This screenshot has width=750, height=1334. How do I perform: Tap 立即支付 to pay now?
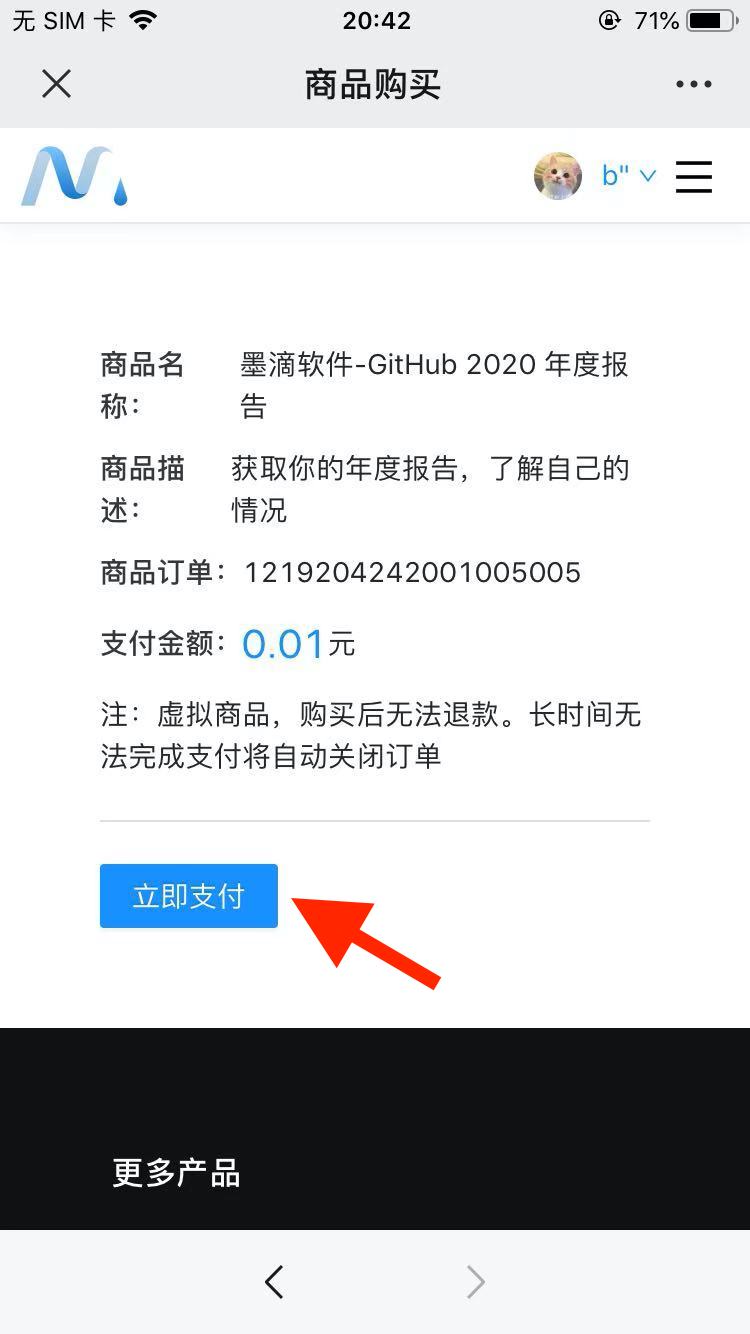pyautogui.click(x=189, y=896)
